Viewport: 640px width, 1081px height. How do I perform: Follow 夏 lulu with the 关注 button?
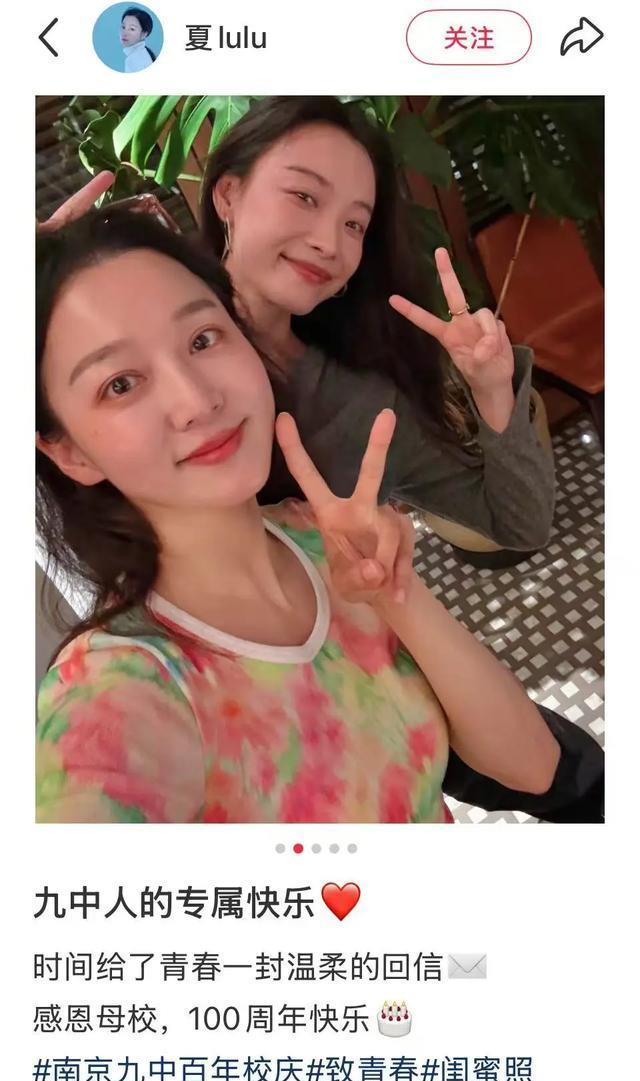[468, 38]
